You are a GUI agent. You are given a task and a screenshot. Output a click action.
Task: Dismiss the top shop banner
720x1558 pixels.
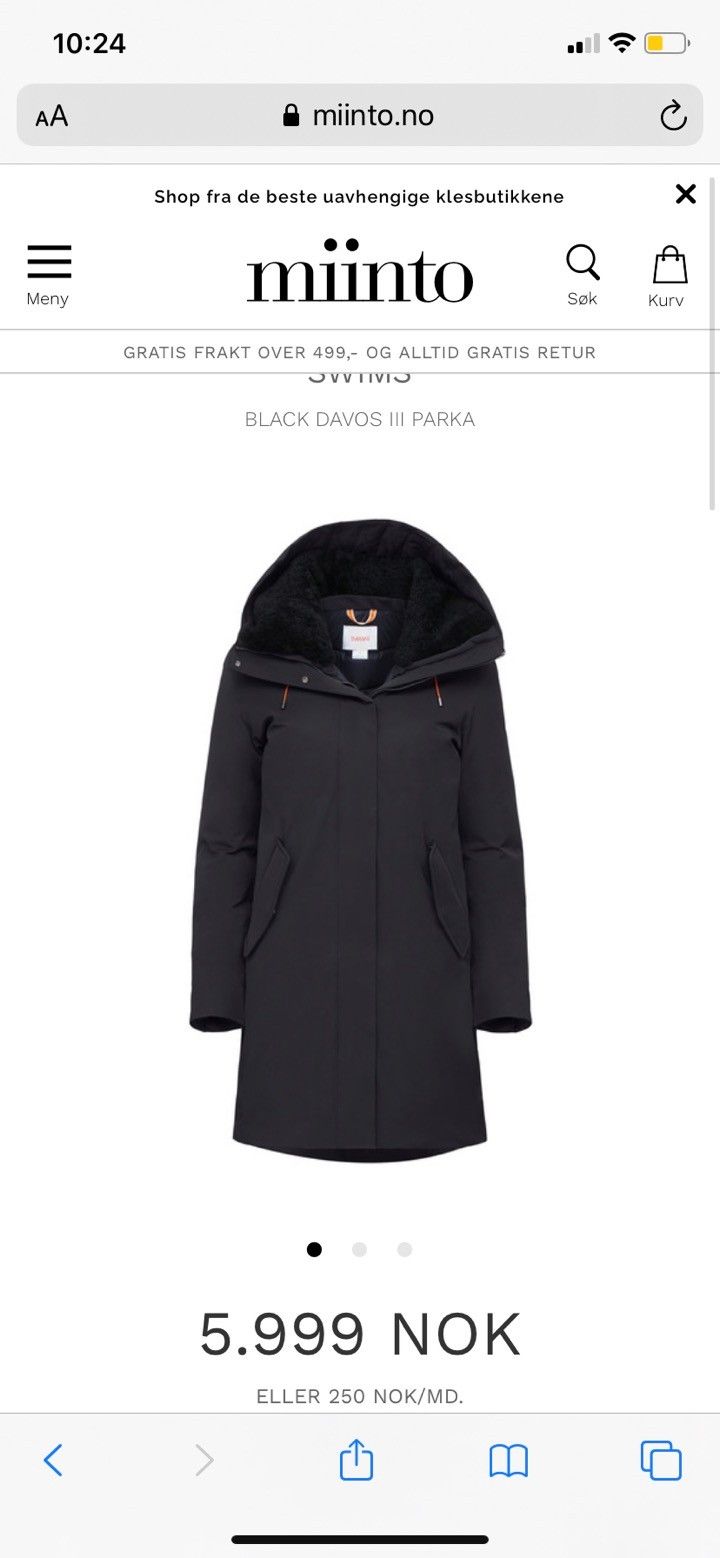click(x=685, y=194)
